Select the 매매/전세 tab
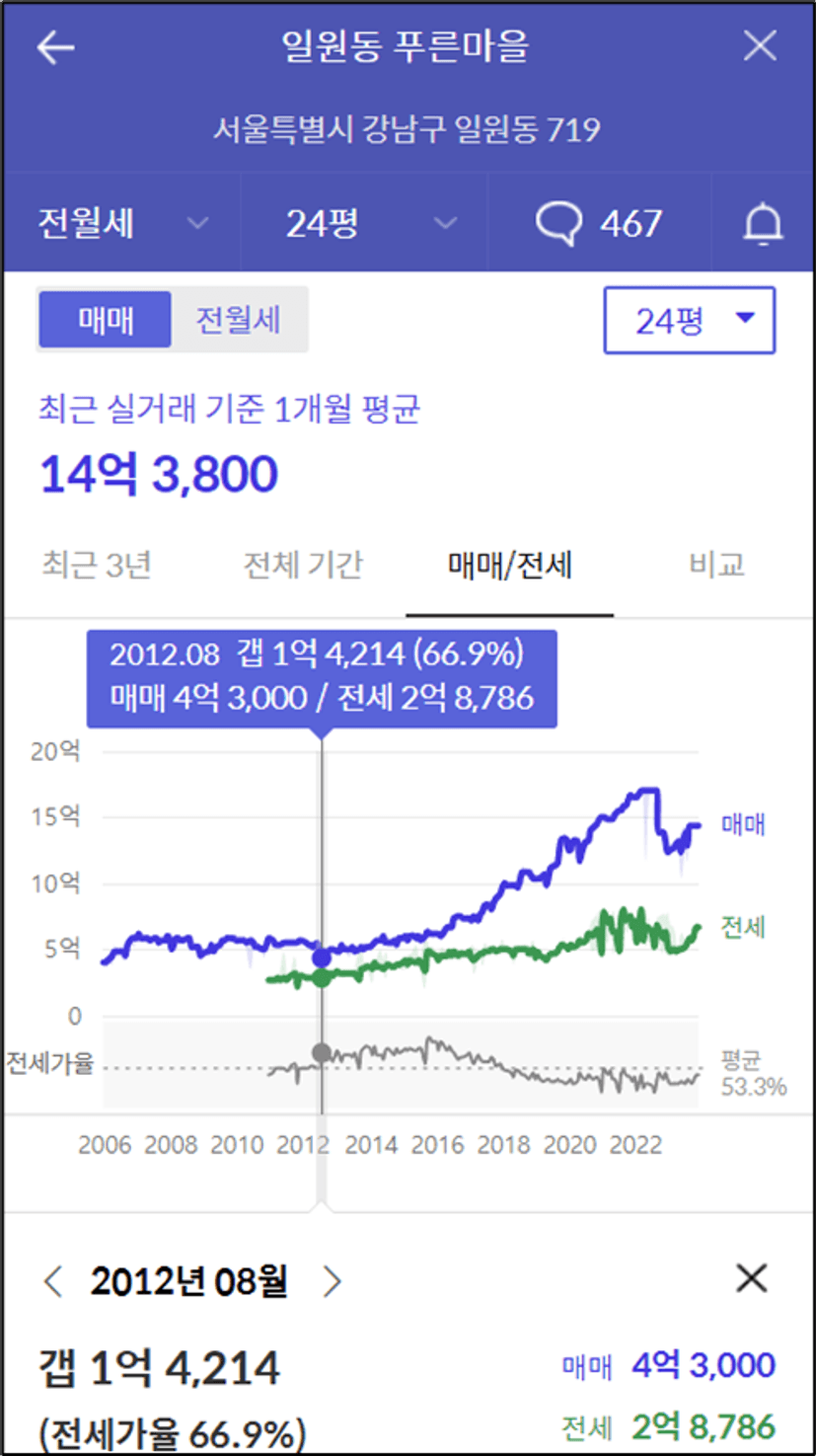816x1456 pixels. 510,565
